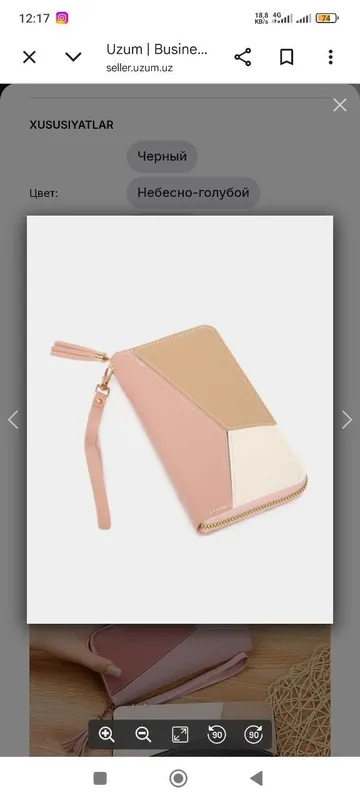Share the seller.uzum.uz page
Viewport: 360px width, 800px height.
point(243,57)
